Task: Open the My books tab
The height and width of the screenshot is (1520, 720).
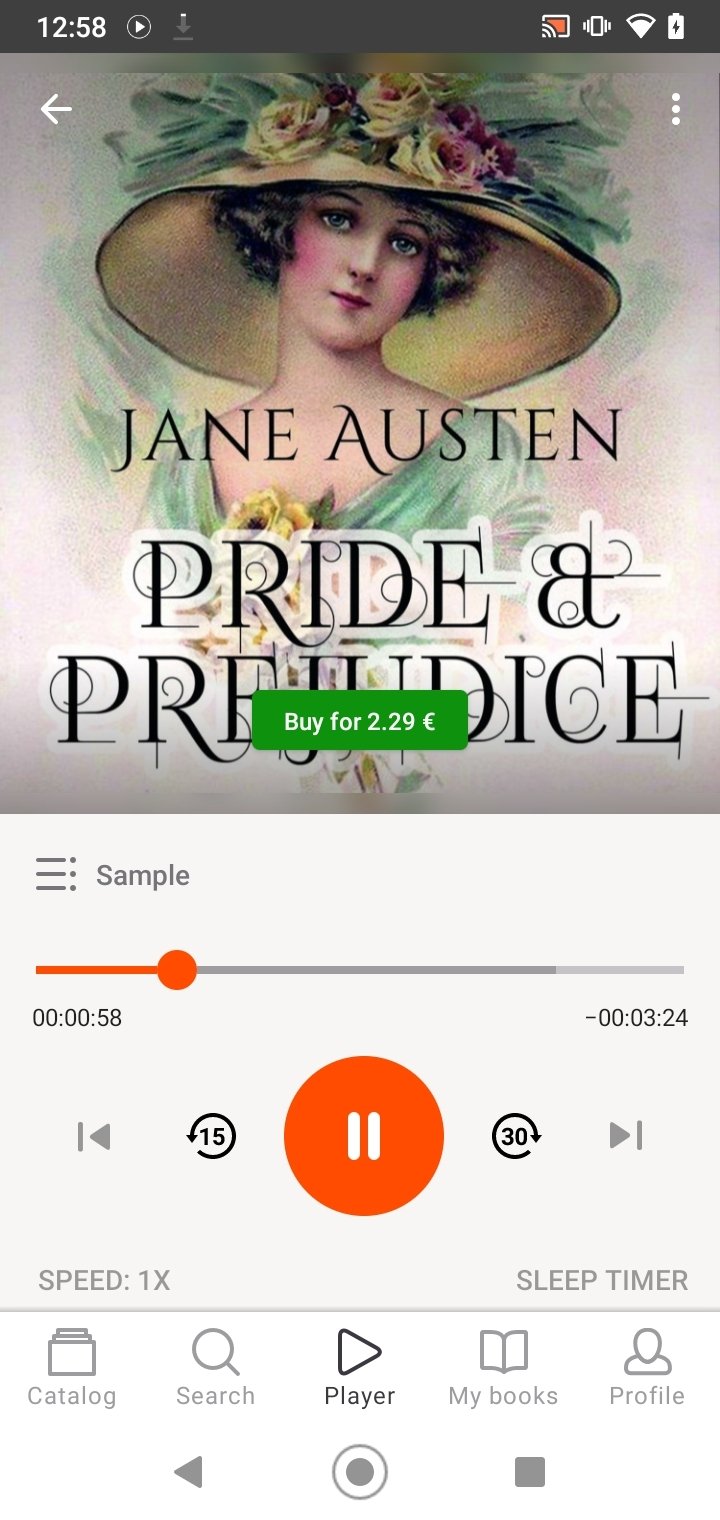Action: [503, 1367]
